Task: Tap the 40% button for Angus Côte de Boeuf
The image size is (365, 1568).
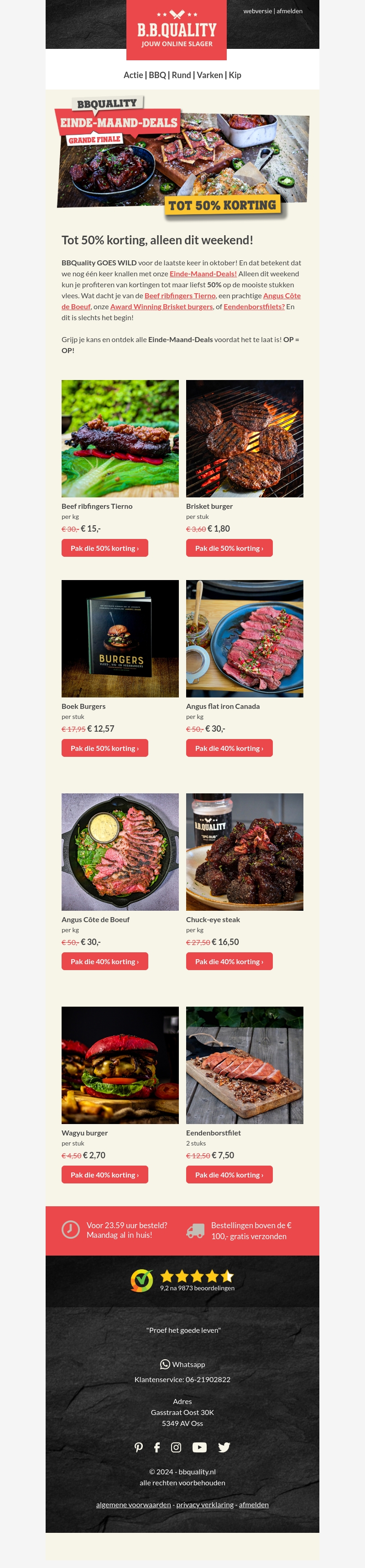Action: (x=104, y=962)
